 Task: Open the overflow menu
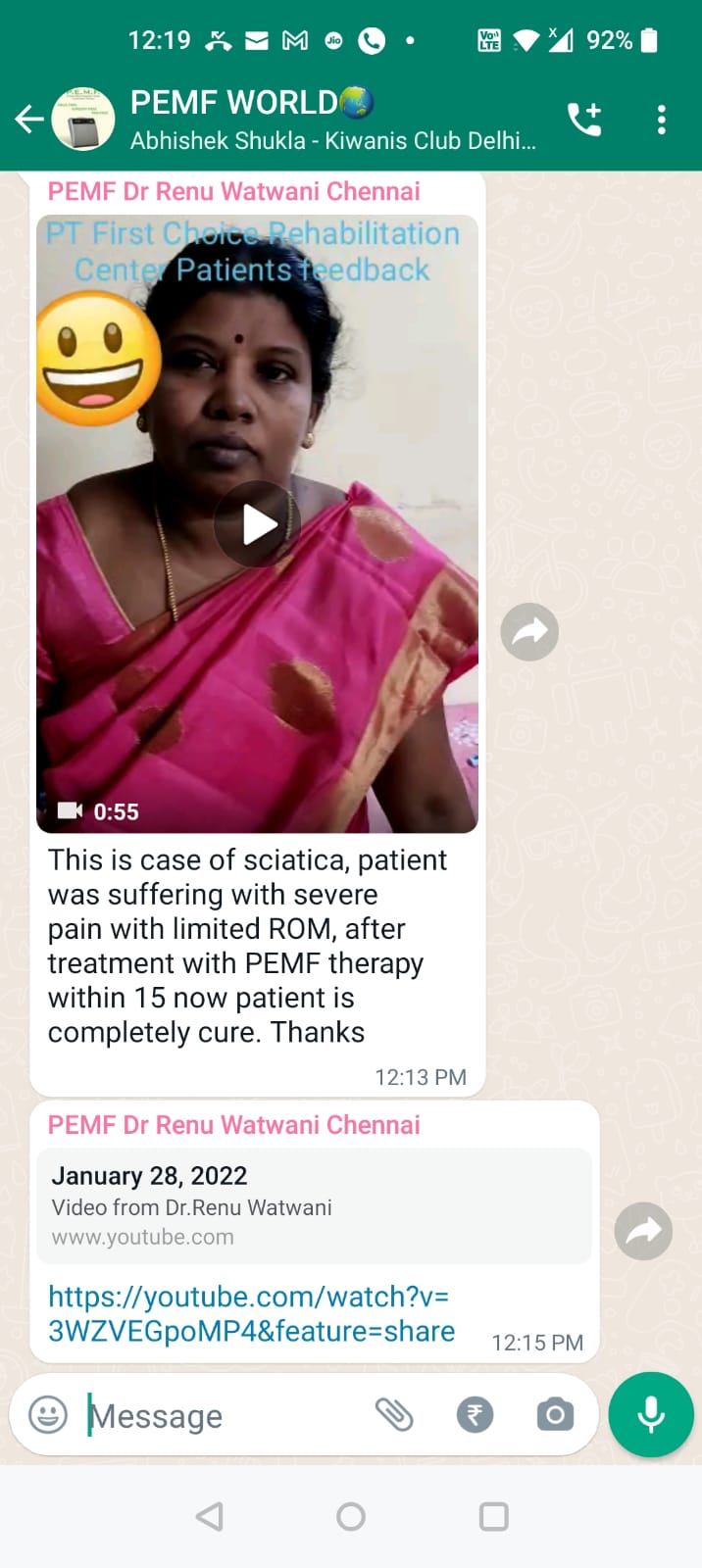coord(662,120)
